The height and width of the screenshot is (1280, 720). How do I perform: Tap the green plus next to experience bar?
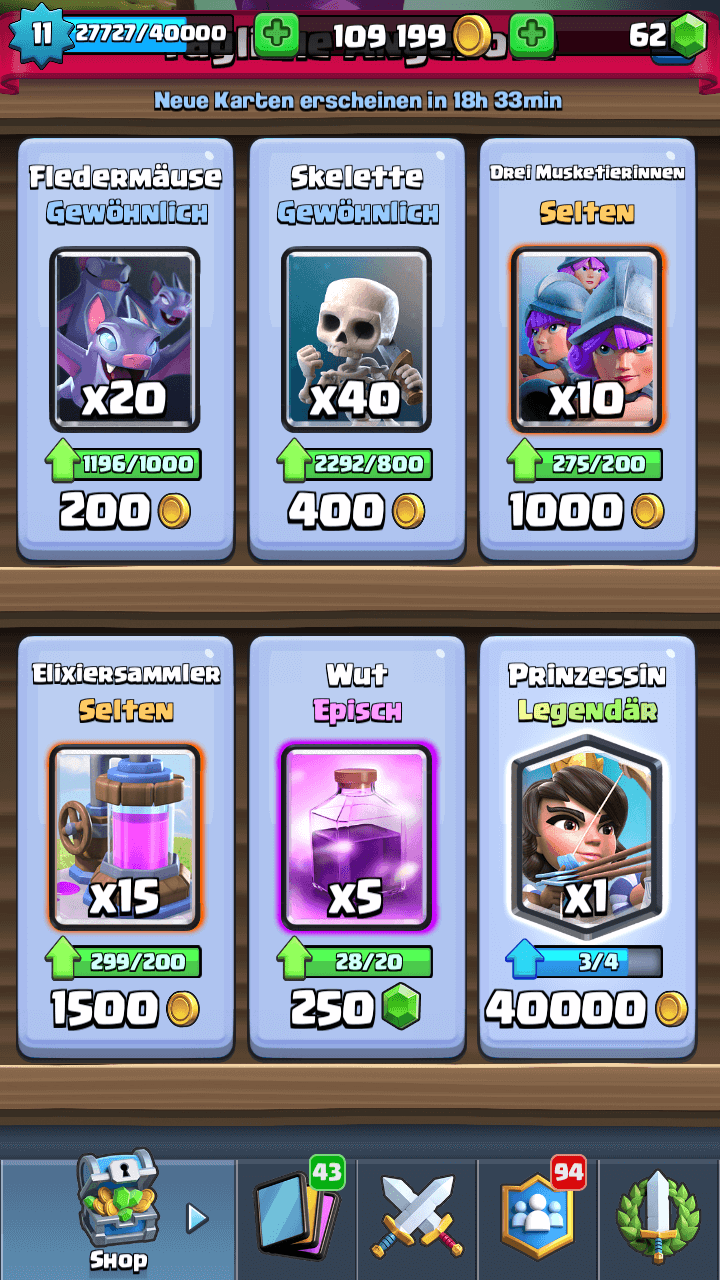[x=277, y=35]
